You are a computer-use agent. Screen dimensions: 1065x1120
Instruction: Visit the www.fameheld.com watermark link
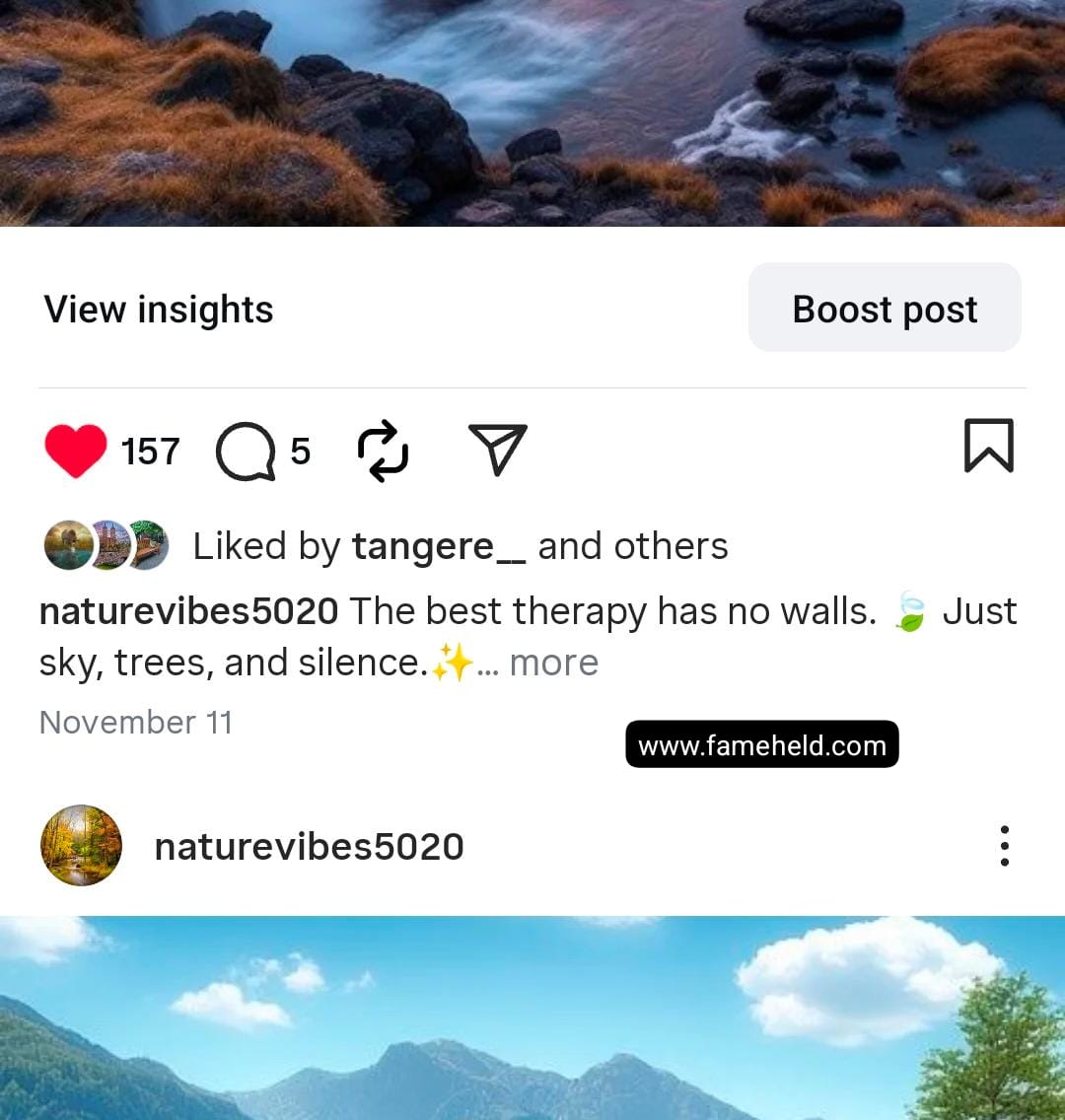click(x=760, y=744)
